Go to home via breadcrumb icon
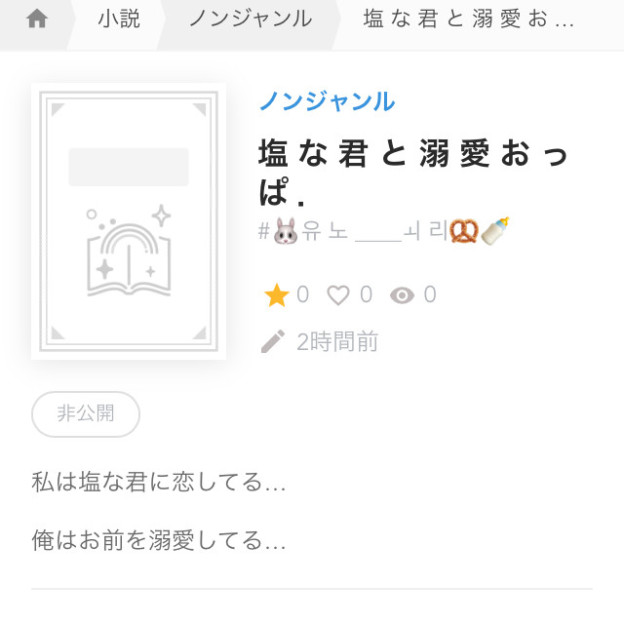This screenshot has width=624, height=624. click(x=36, y=19)
